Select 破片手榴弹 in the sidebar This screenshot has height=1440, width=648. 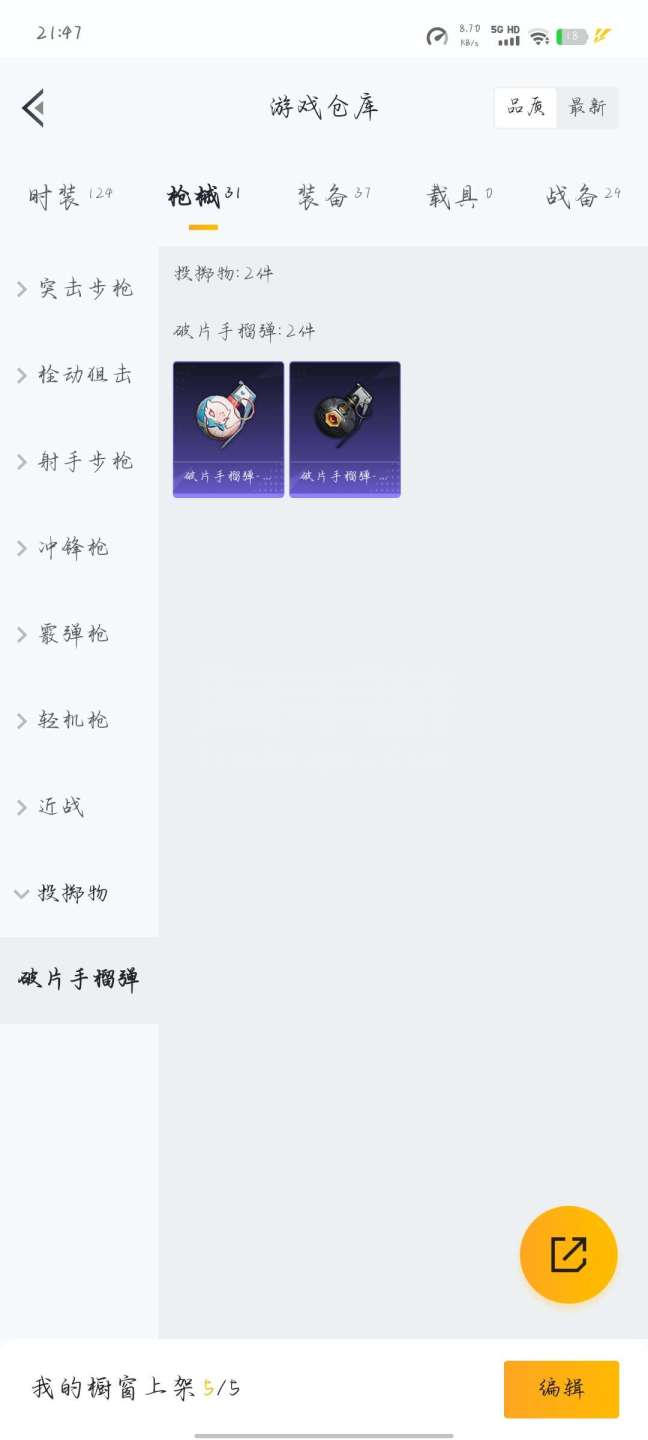(x=78, y=980)
